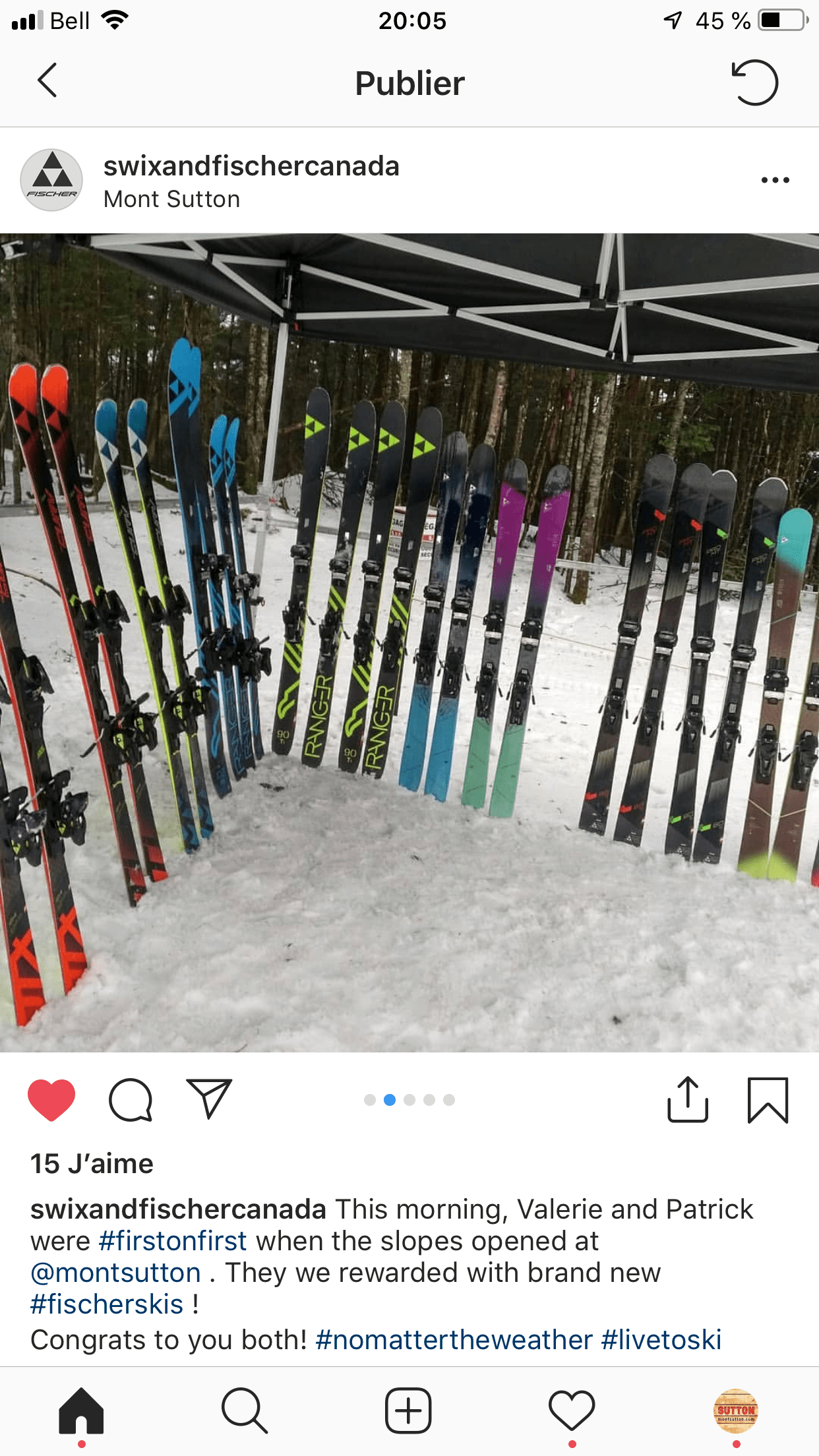Open the #firstonfirst hashtag
Screen dimensions: 819x1456
coord(173,1241)
